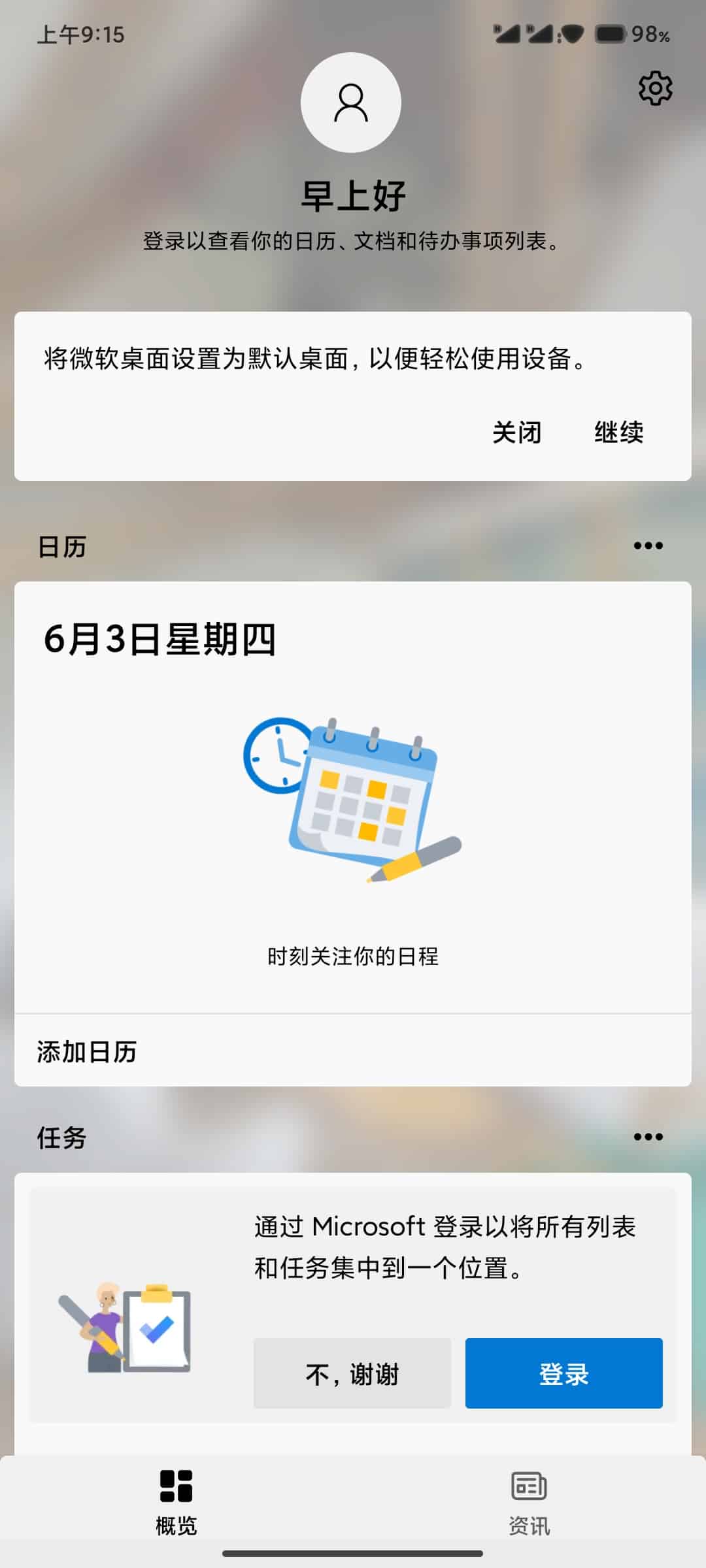Dismiss the default launcher prompt with 关闭
The image size is (706, 1568).
tap(516, 433)
